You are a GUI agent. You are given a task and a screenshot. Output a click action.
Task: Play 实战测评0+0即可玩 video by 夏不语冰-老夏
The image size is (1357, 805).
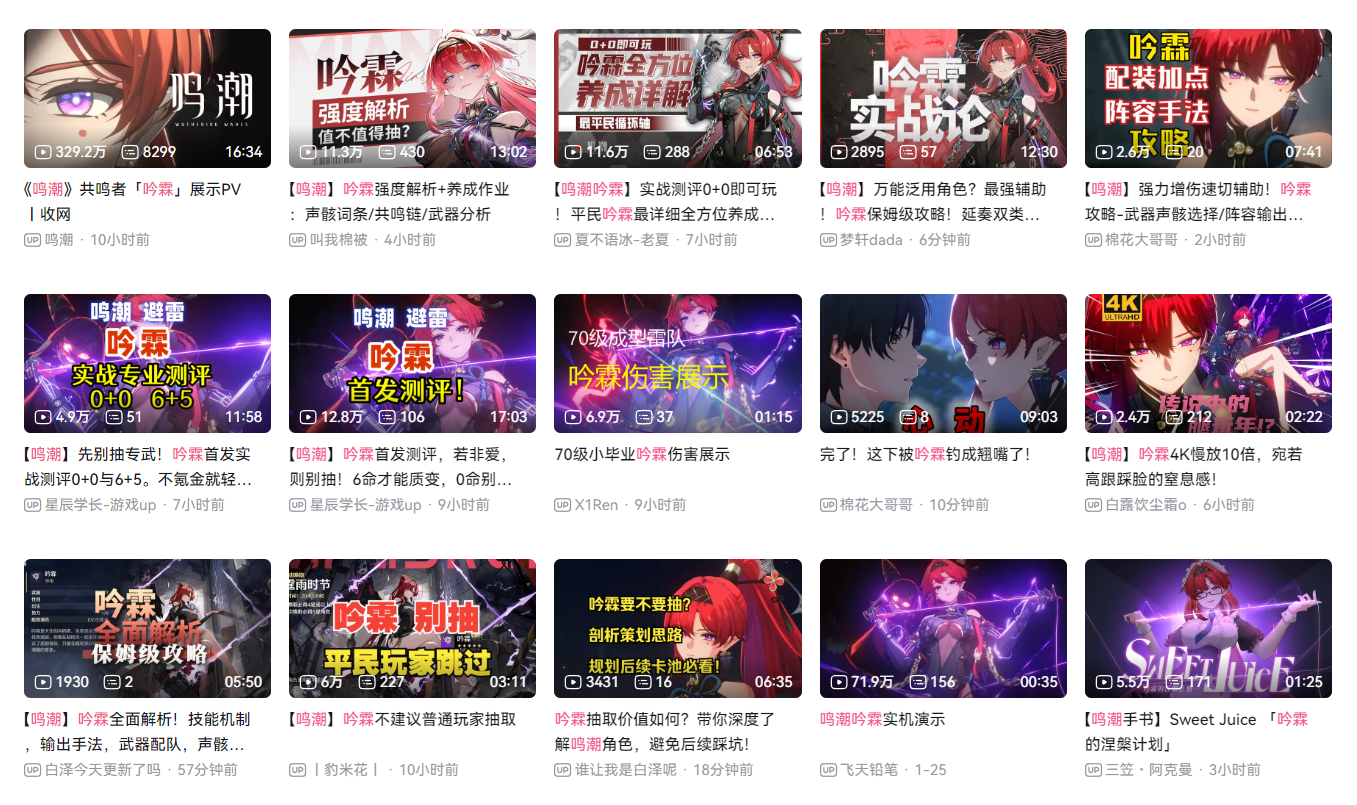coord(677,98)
